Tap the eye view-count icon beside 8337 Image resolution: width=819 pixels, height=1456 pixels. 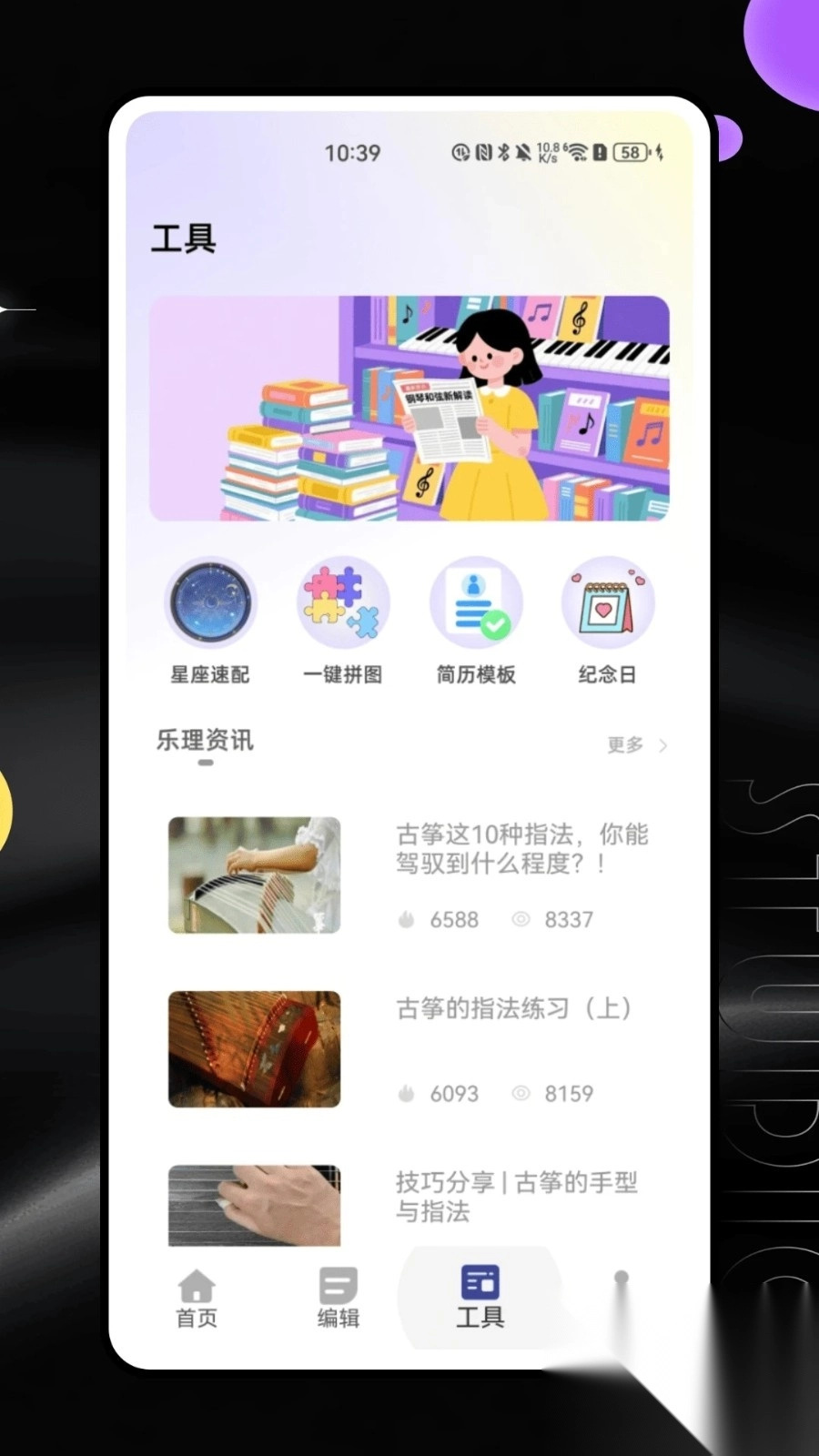tap(521, 919)
